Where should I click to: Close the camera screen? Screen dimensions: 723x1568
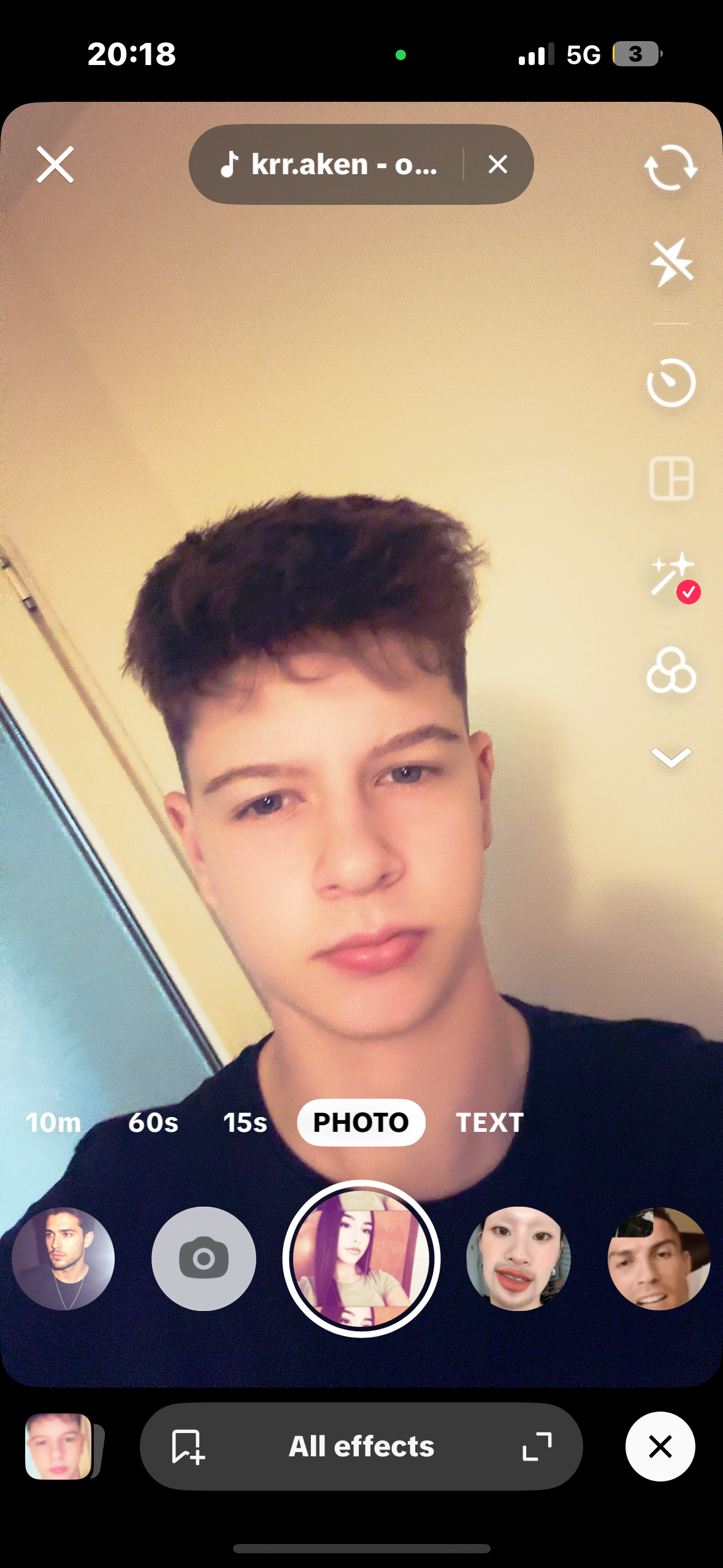tap(55, 164)
